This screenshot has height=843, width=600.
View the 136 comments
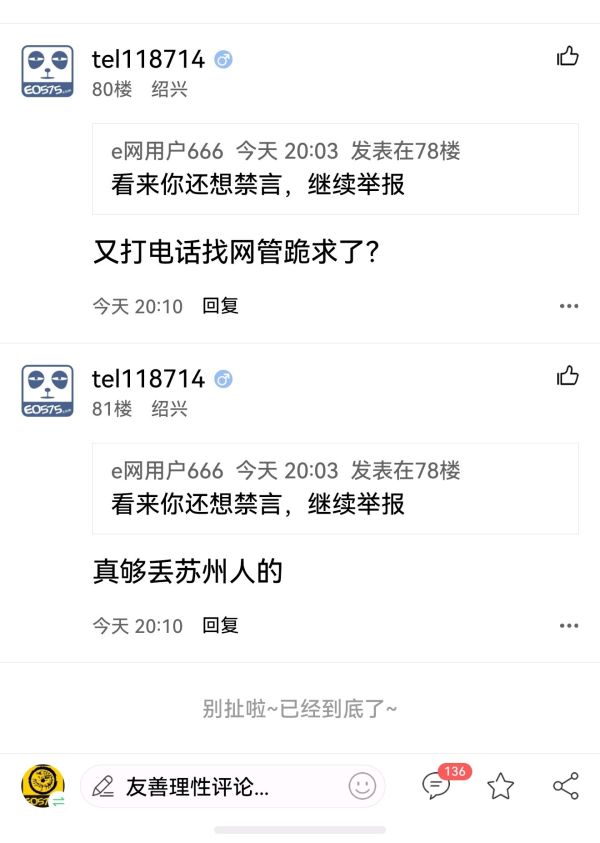437,785
